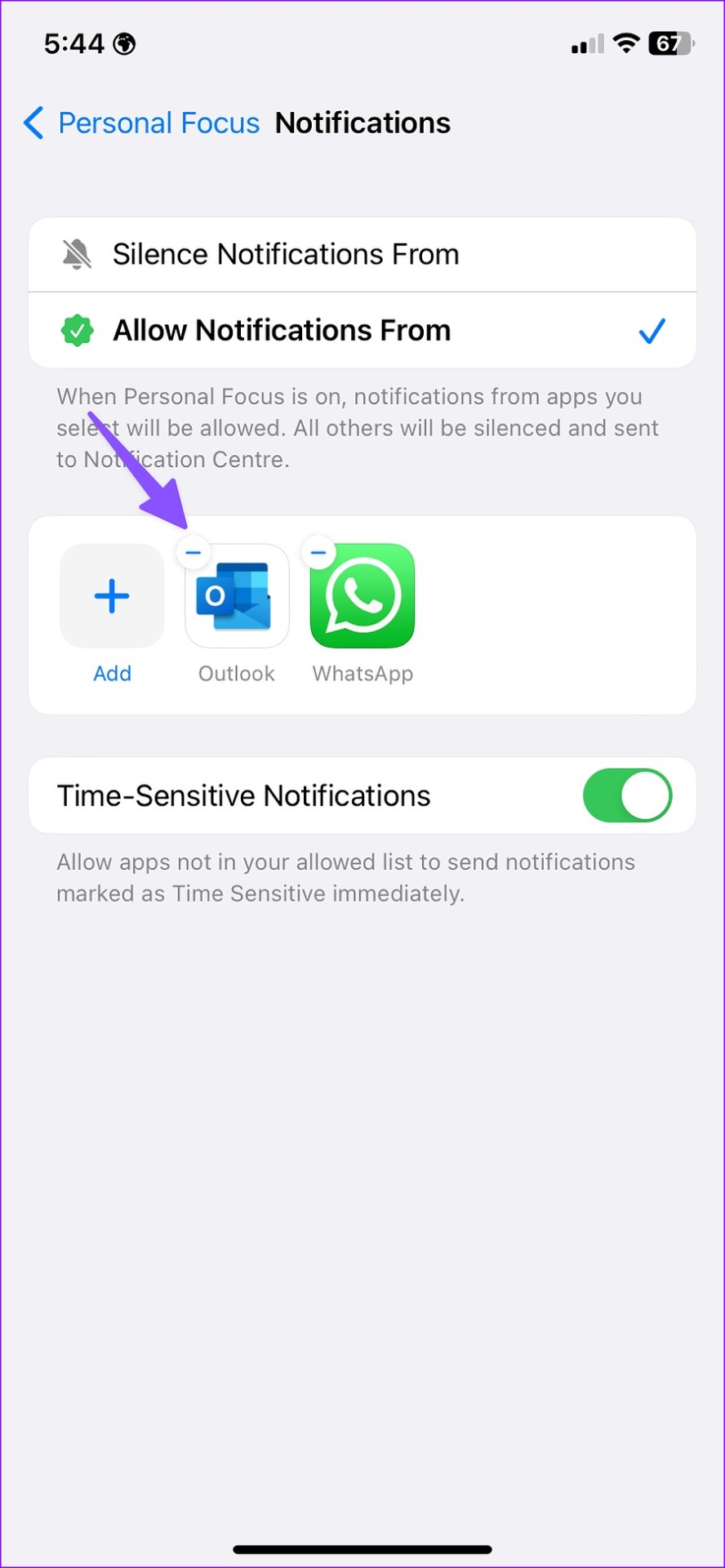Disable Time-Sensitive Notifications switch
The image size is (725, 1568).
627,795
